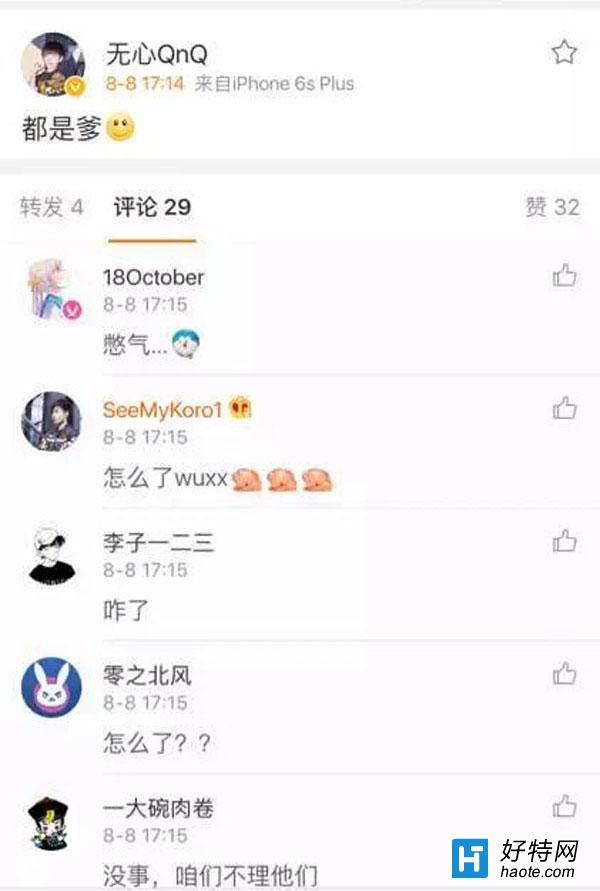
Task: Like 18October's comment
Action: coord(565,276)
